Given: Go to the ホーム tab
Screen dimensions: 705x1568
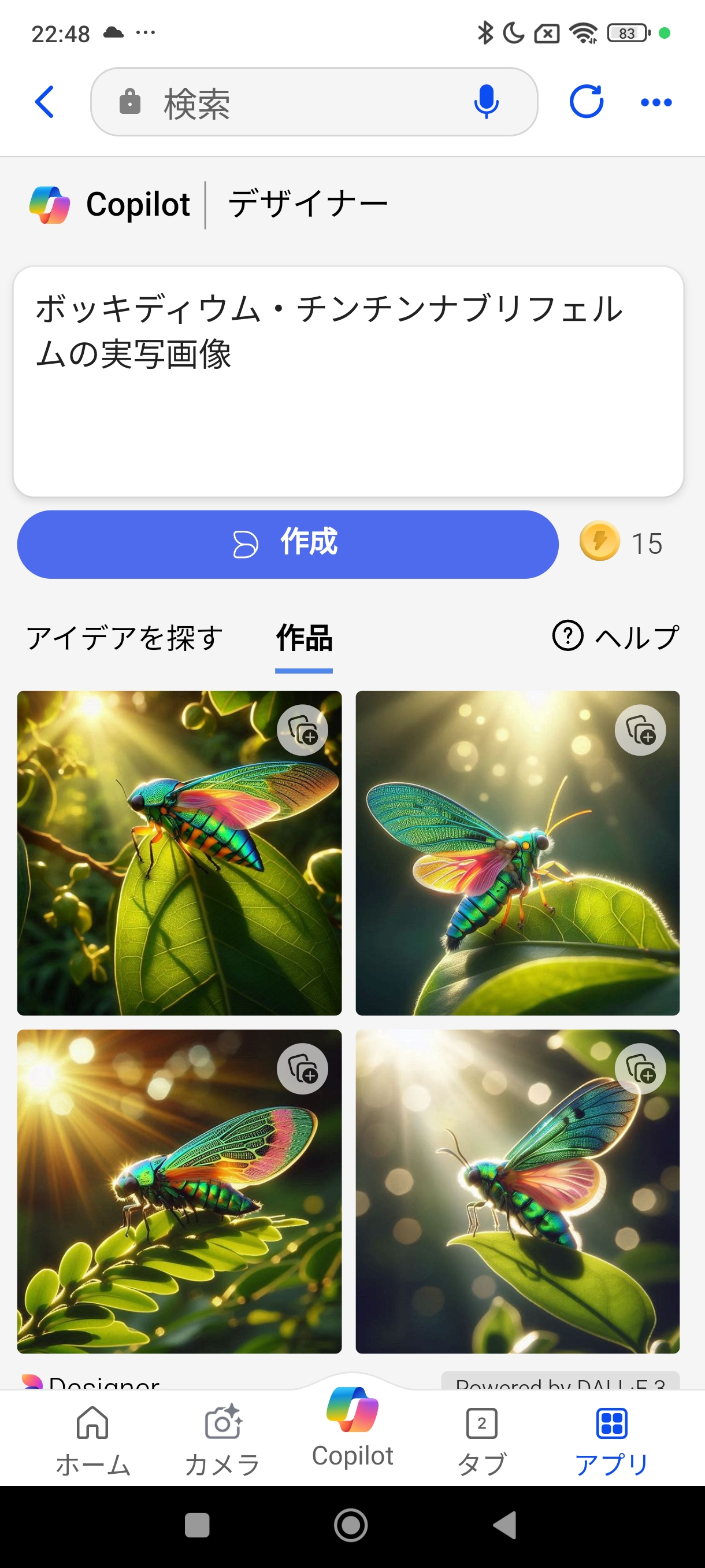Looking at the screenshot, I should 92,1440.
